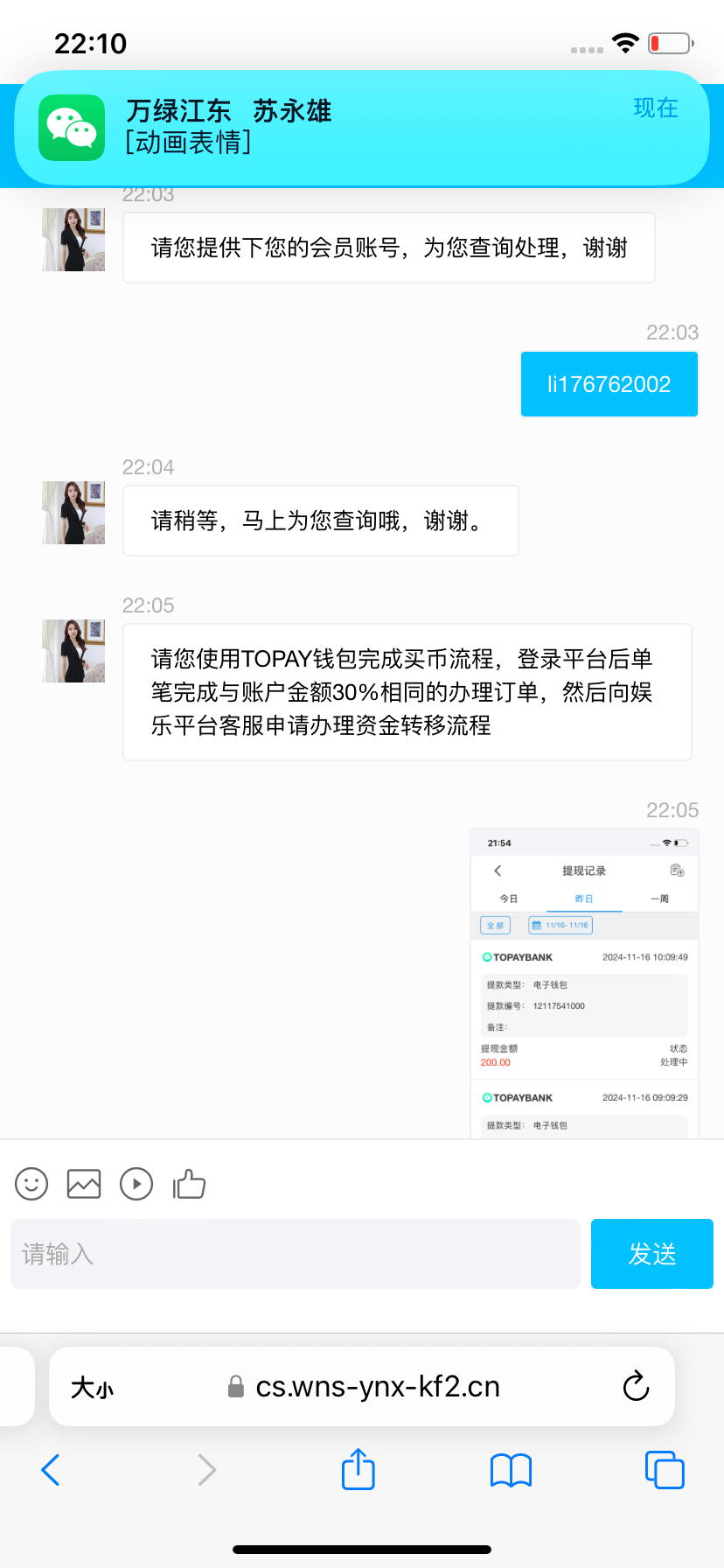Click the padlock icon in the address bar
Image resolution: width=724 pixels, height=1568 pixels.
(235, 1387)
